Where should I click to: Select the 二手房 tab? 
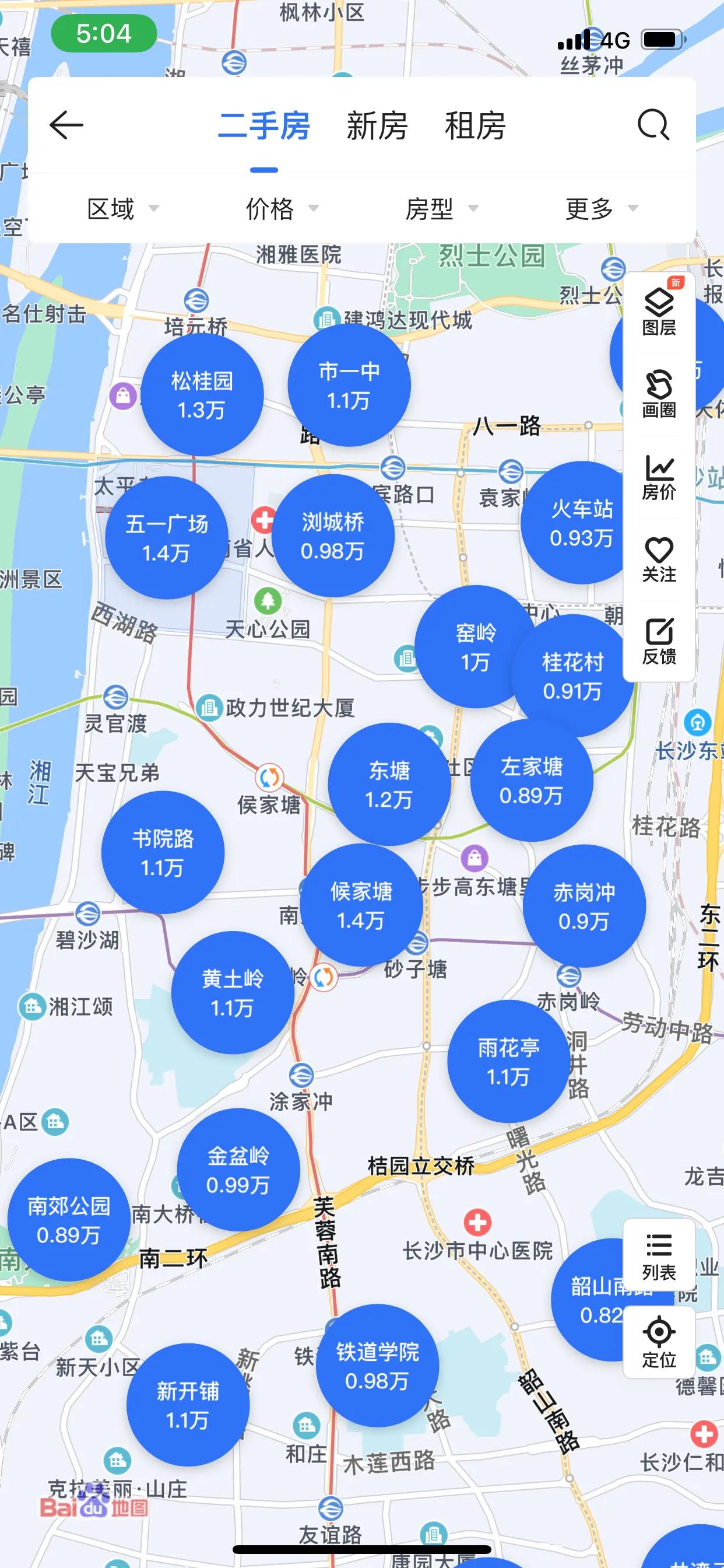(x=265, y=126)
